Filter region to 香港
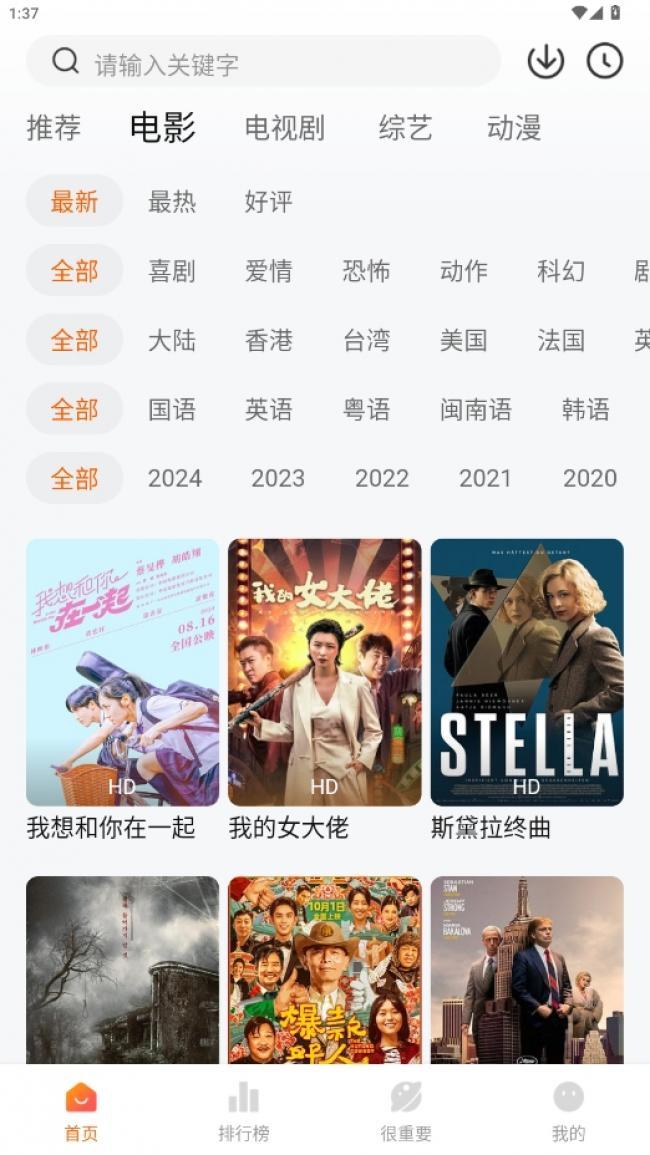Image resolution: width=650 pixels, height=1155 pixels. [269, 340]
